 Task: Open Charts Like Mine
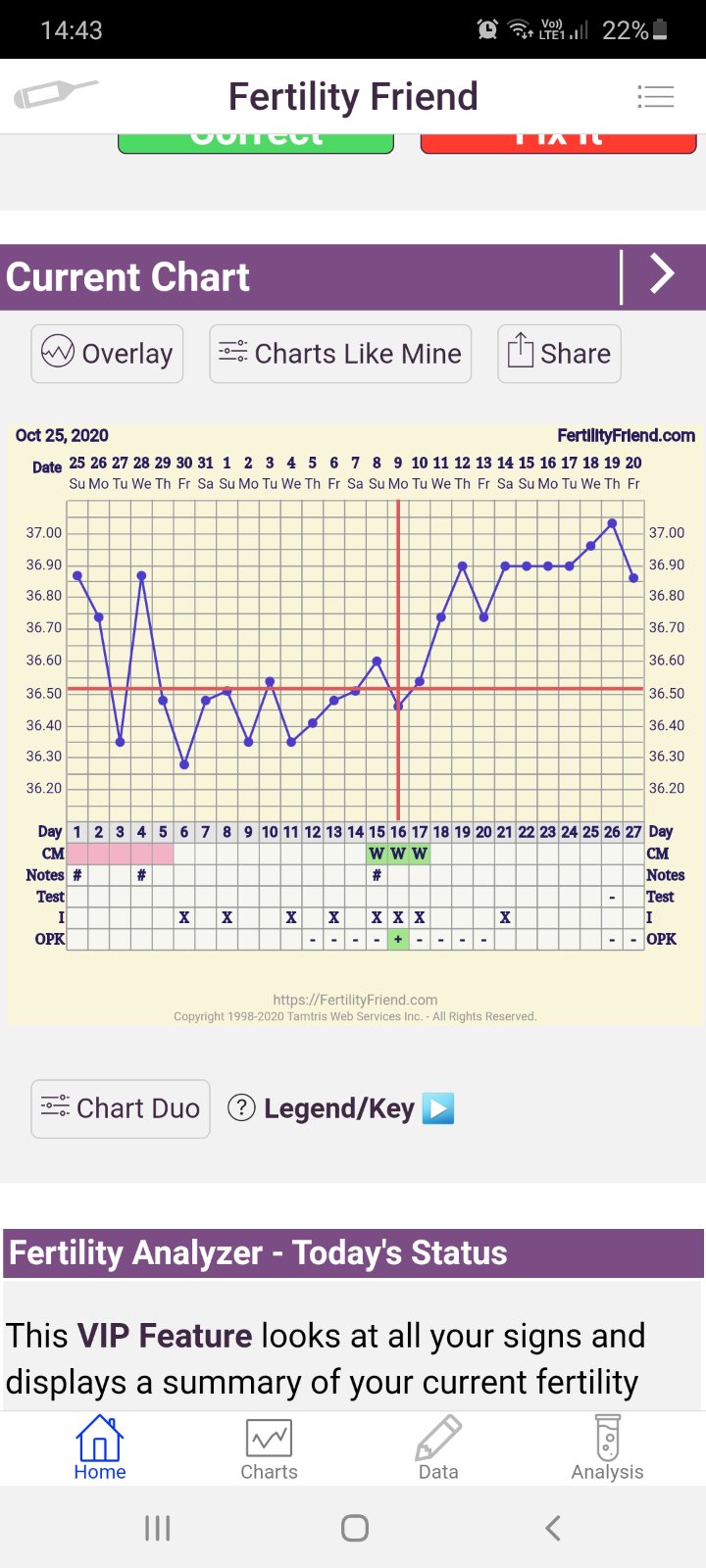340,354
